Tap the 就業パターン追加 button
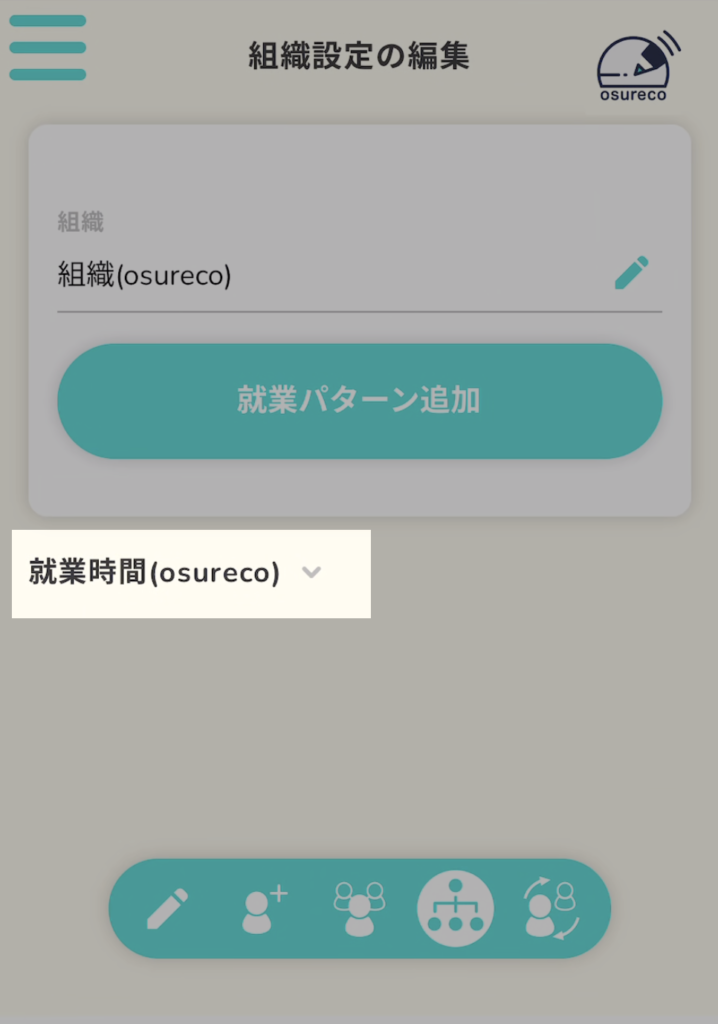 359,401
